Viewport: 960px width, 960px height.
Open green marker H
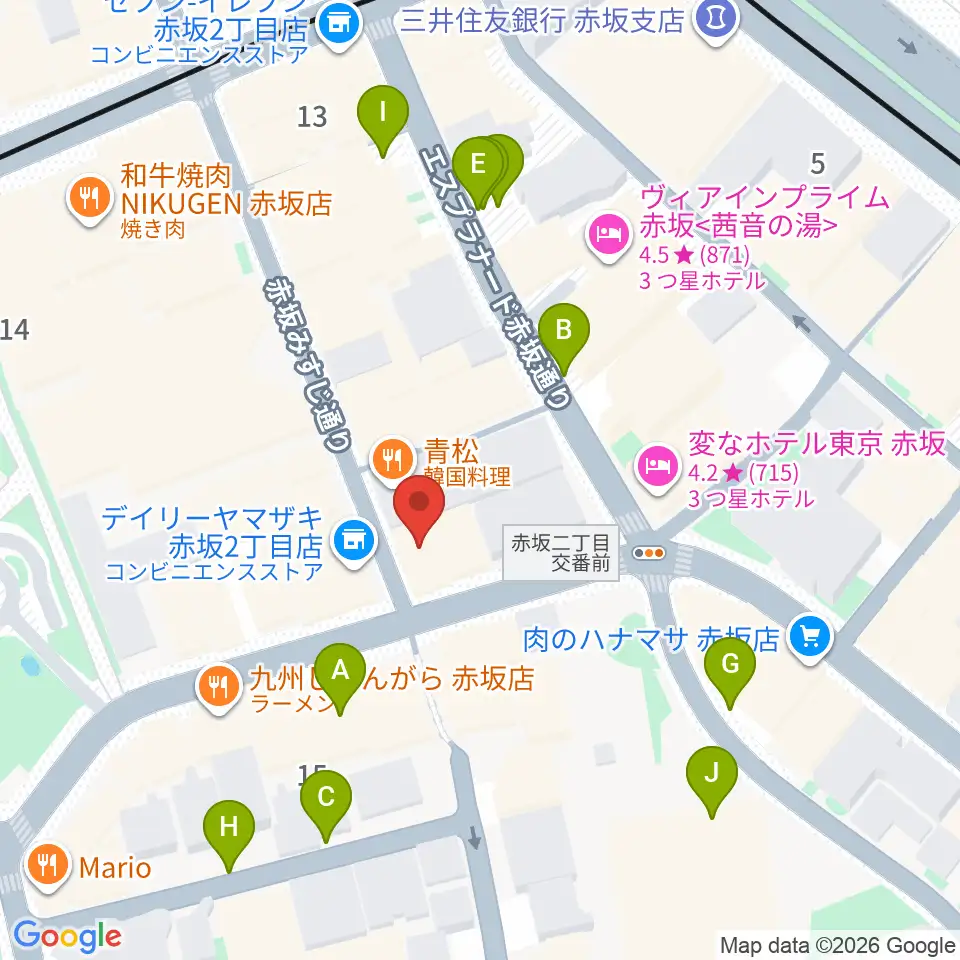tap(229, 834)
